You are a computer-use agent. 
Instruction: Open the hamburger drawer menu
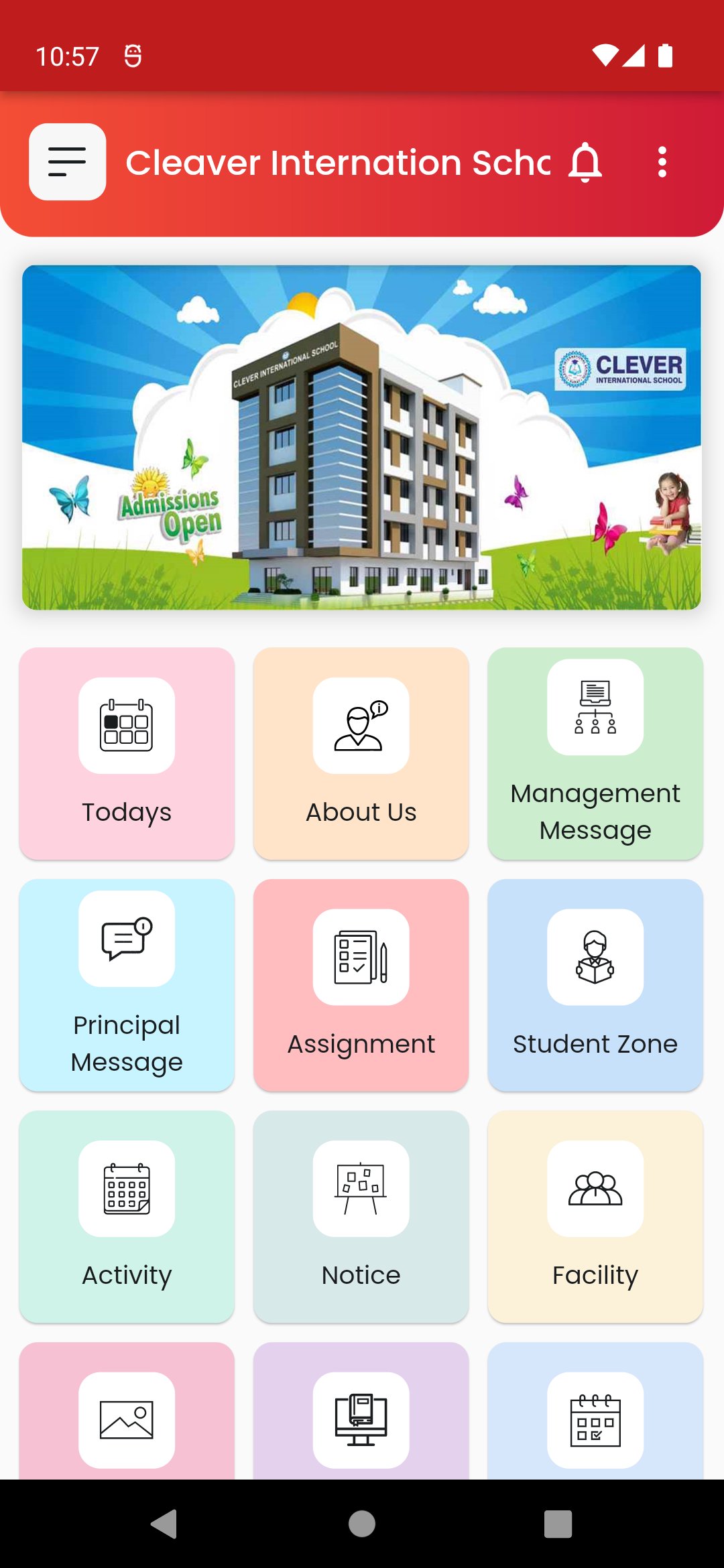[x=67, y=161]
